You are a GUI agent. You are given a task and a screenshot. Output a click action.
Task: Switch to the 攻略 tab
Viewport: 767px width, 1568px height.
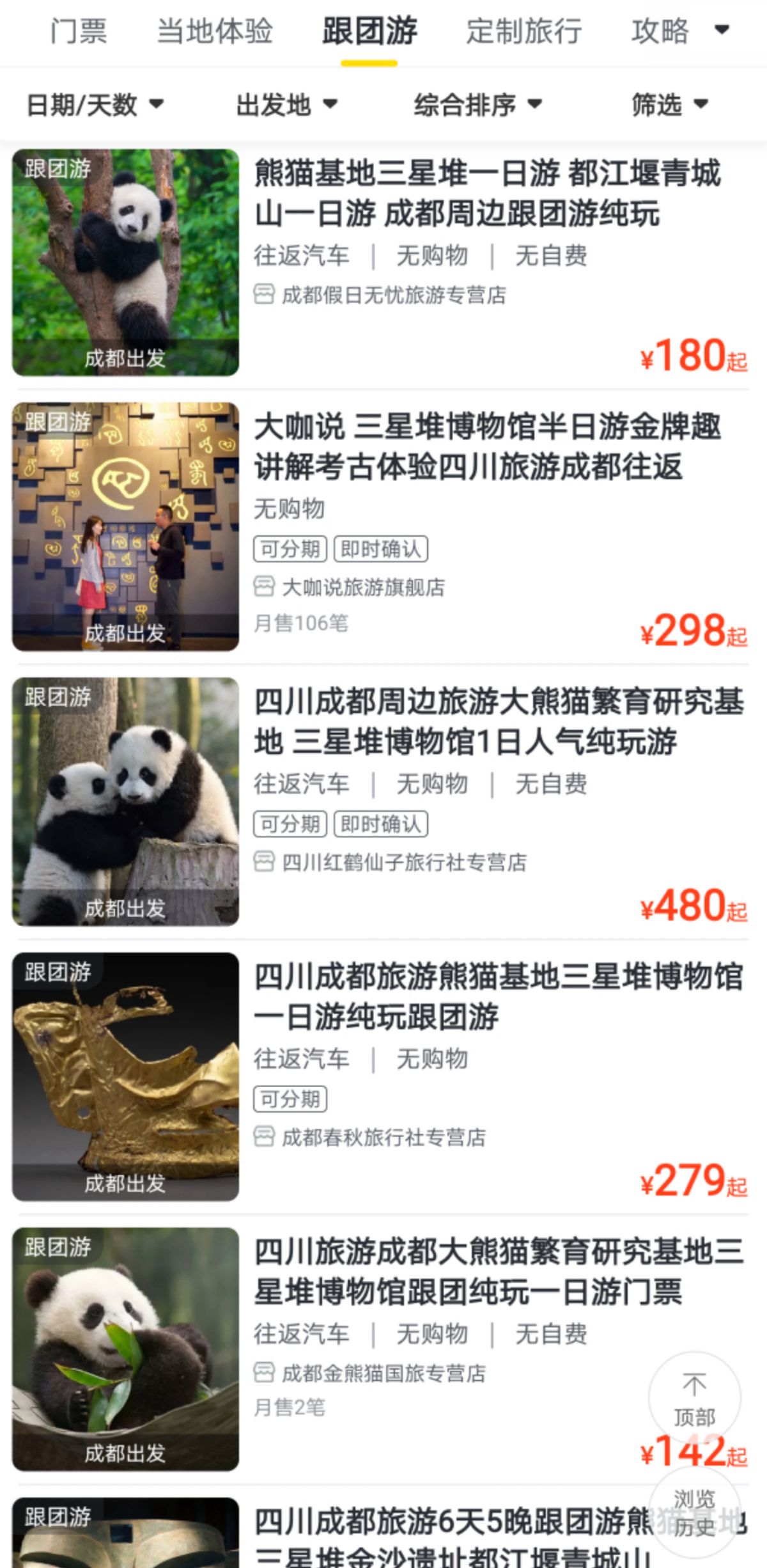pos(660,31)
